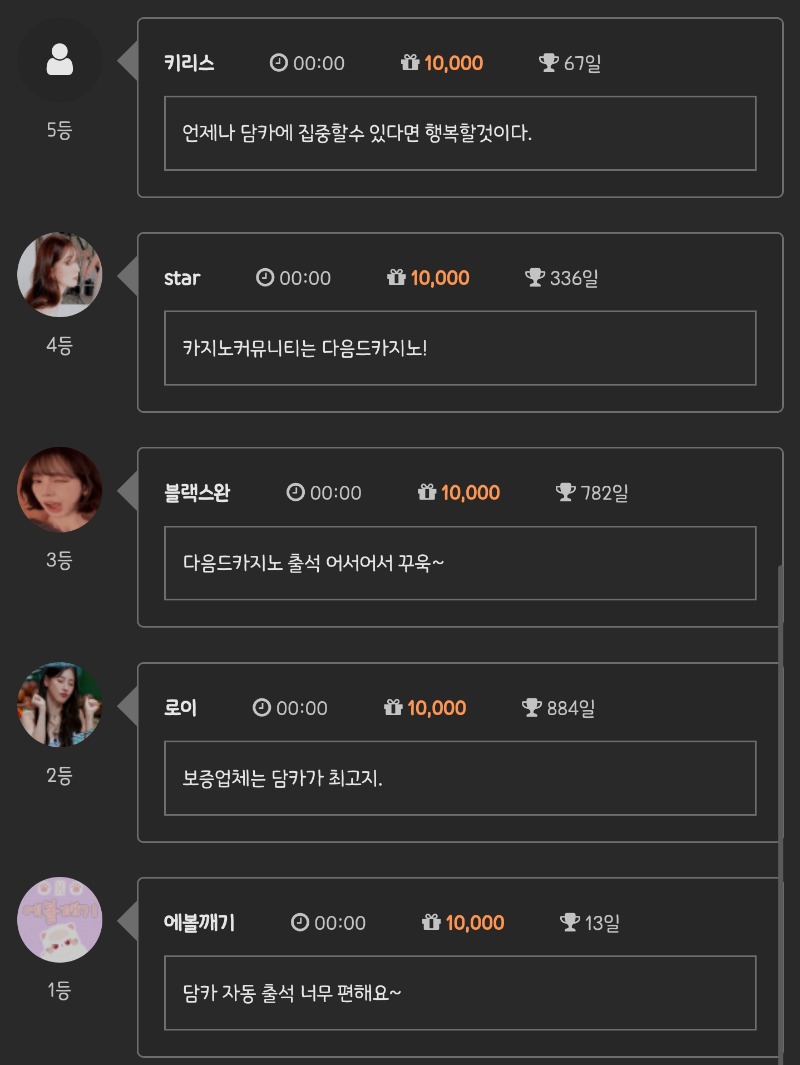Open 키리스's profile from the username
The image size is (800, 1065).
tap(189, 63)
